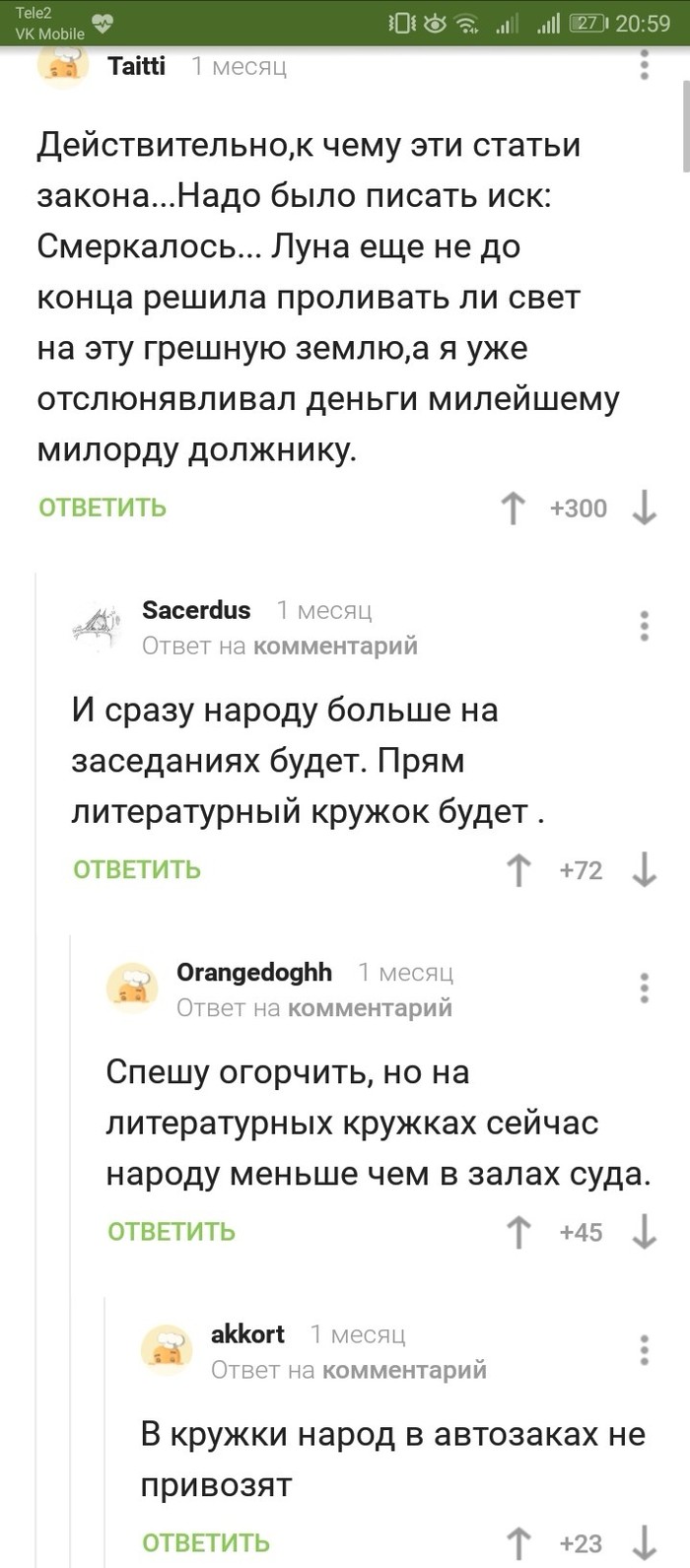Reply to Orangedoghh's comment

172,1231
